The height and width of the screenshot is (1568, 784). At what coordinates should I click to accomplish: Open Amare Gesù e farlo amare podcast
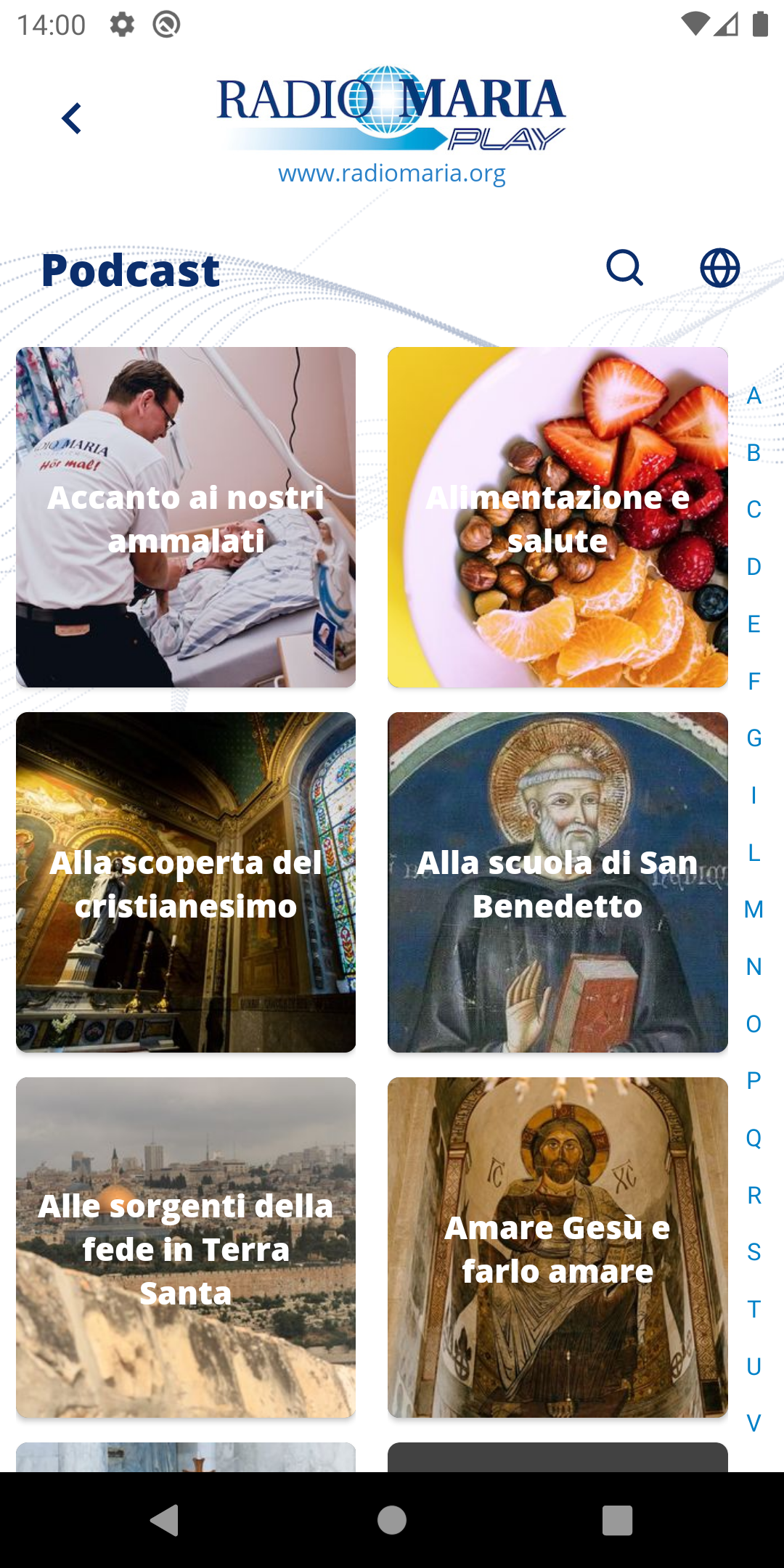(558, 1247)
